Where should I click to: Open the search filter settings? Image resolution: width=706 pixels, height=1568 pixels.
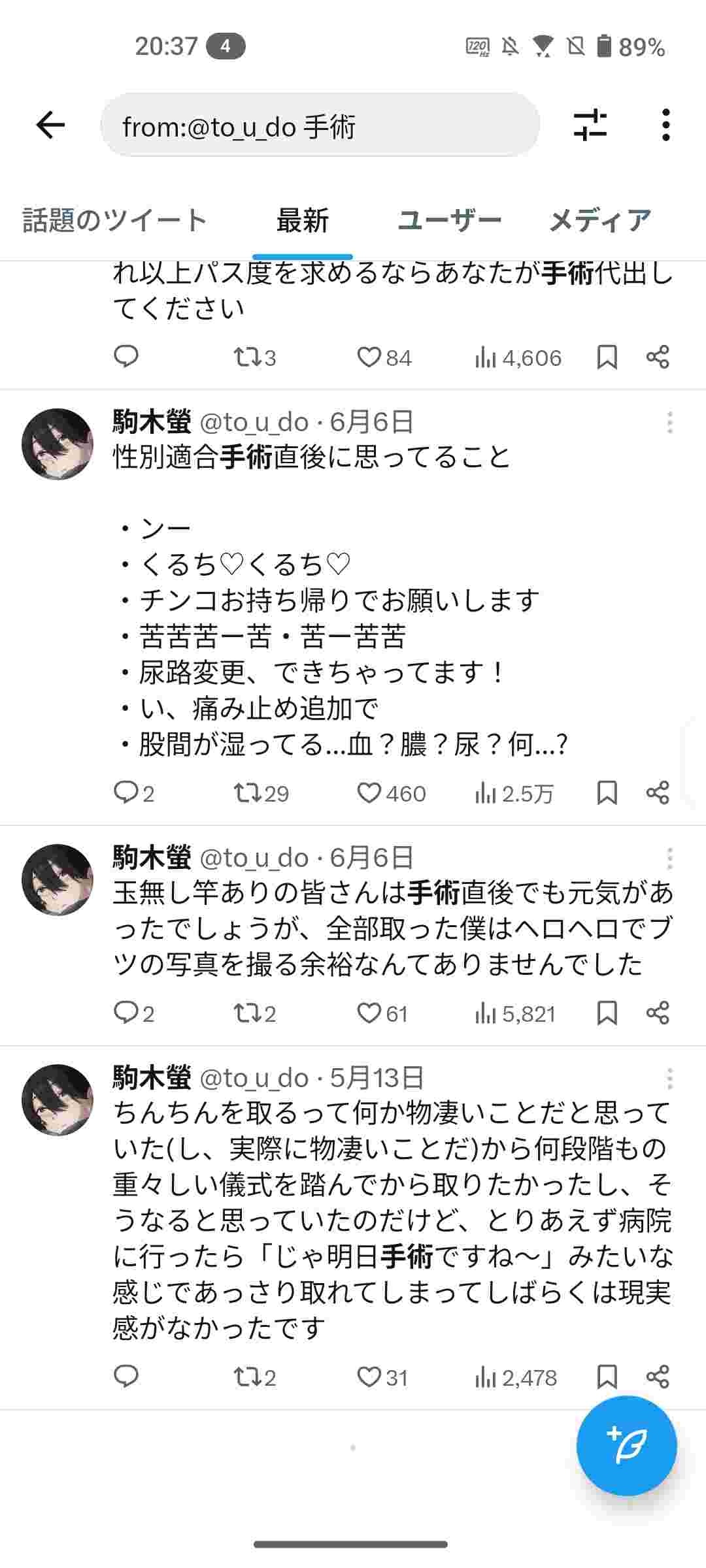pos(590,125)
